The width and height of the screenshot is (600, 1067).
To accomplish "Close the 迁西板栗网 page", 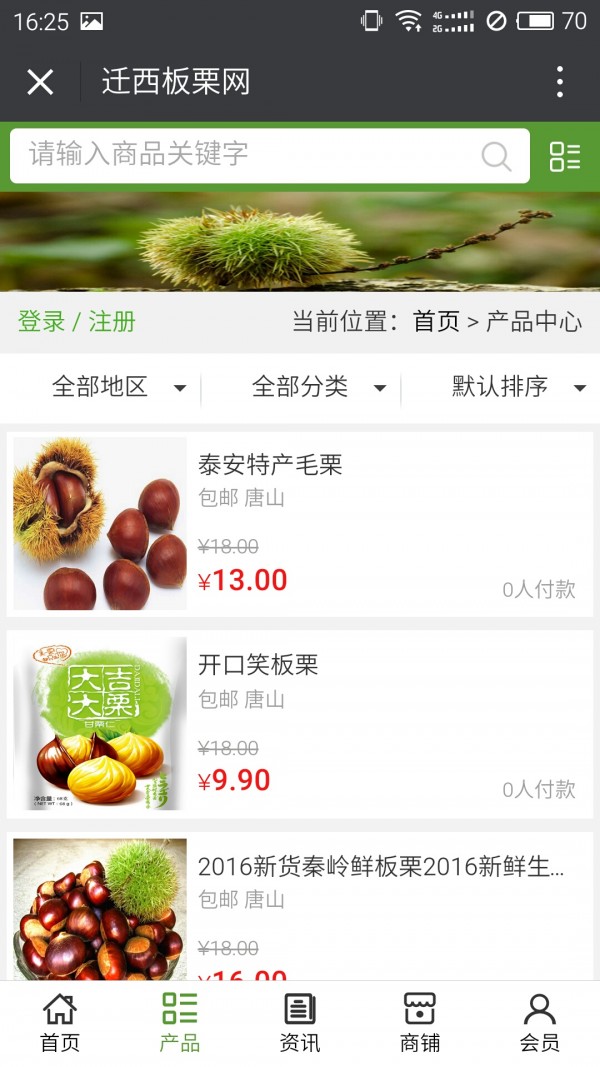I will (x=40, y=82).
